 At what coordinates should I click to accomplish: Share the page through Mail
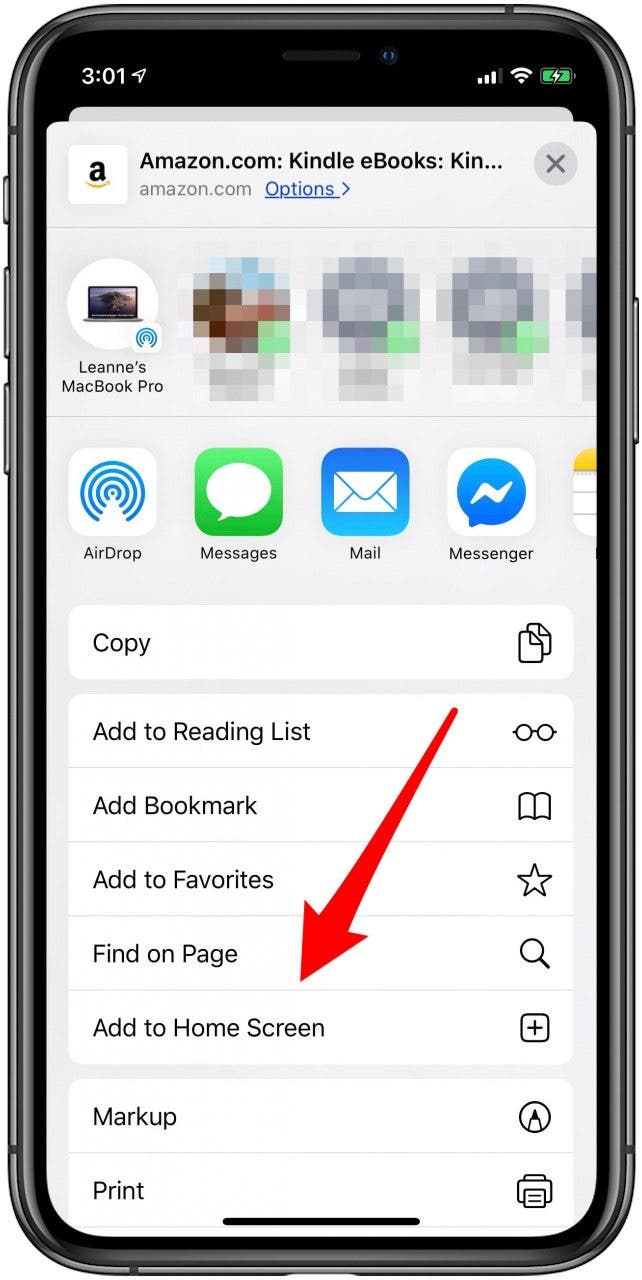tap(365, 504)
